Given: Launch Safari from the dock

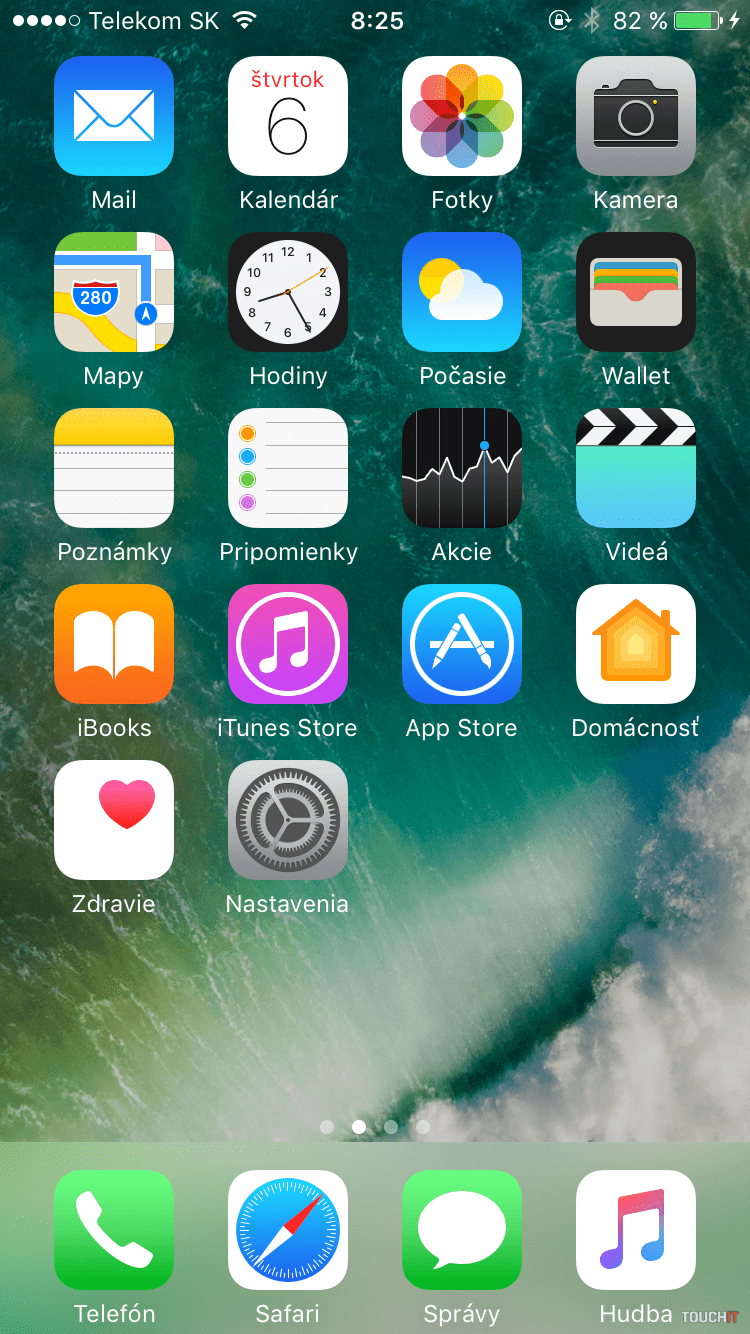Looking at the screenshot, I should click(288, 1230).
